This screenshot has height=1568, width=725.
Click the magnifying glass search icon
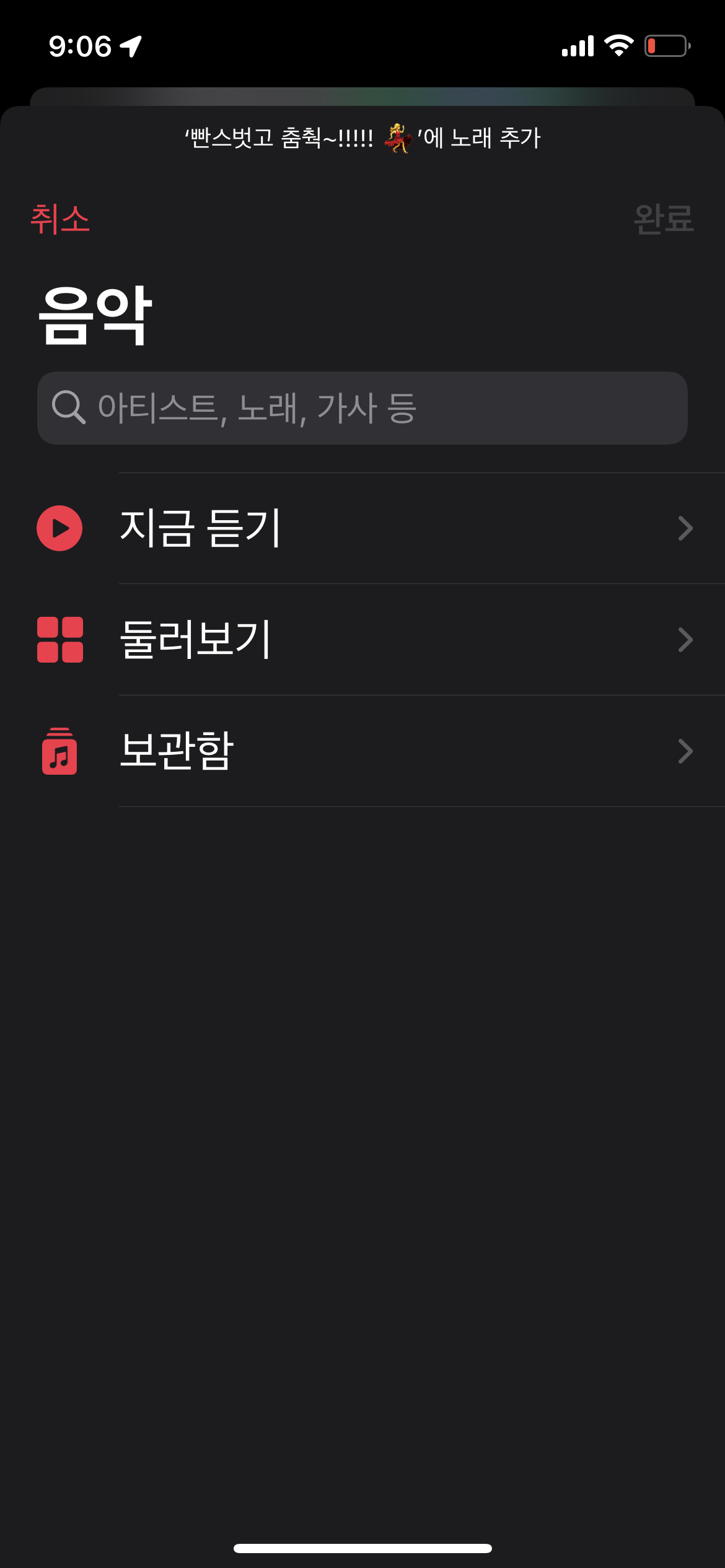(x=69, y=408)
